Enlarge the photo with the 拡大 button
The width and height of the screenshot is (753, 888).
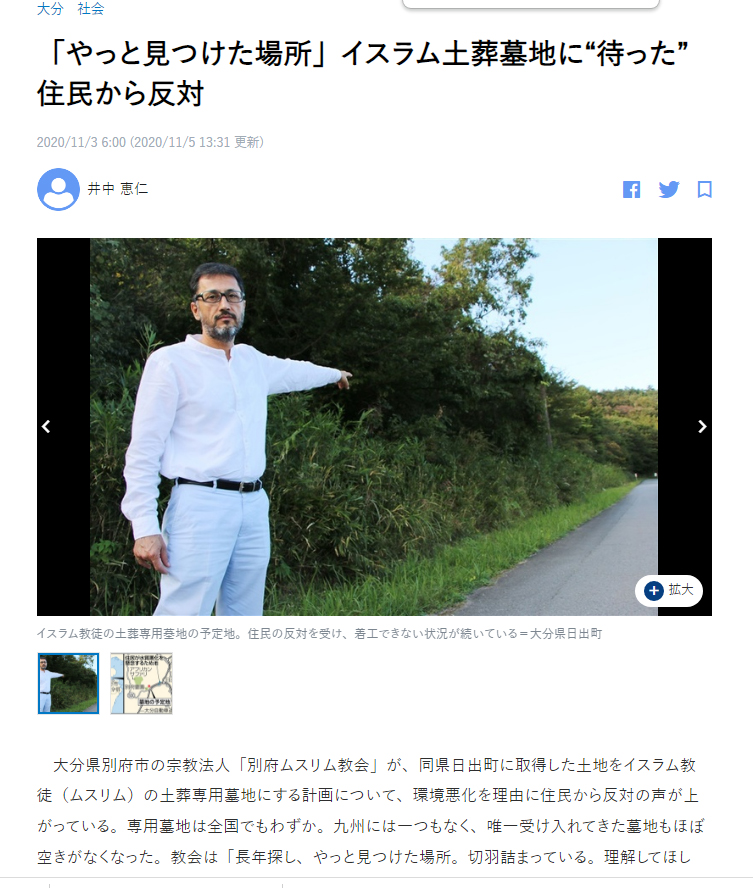point(669,590)
